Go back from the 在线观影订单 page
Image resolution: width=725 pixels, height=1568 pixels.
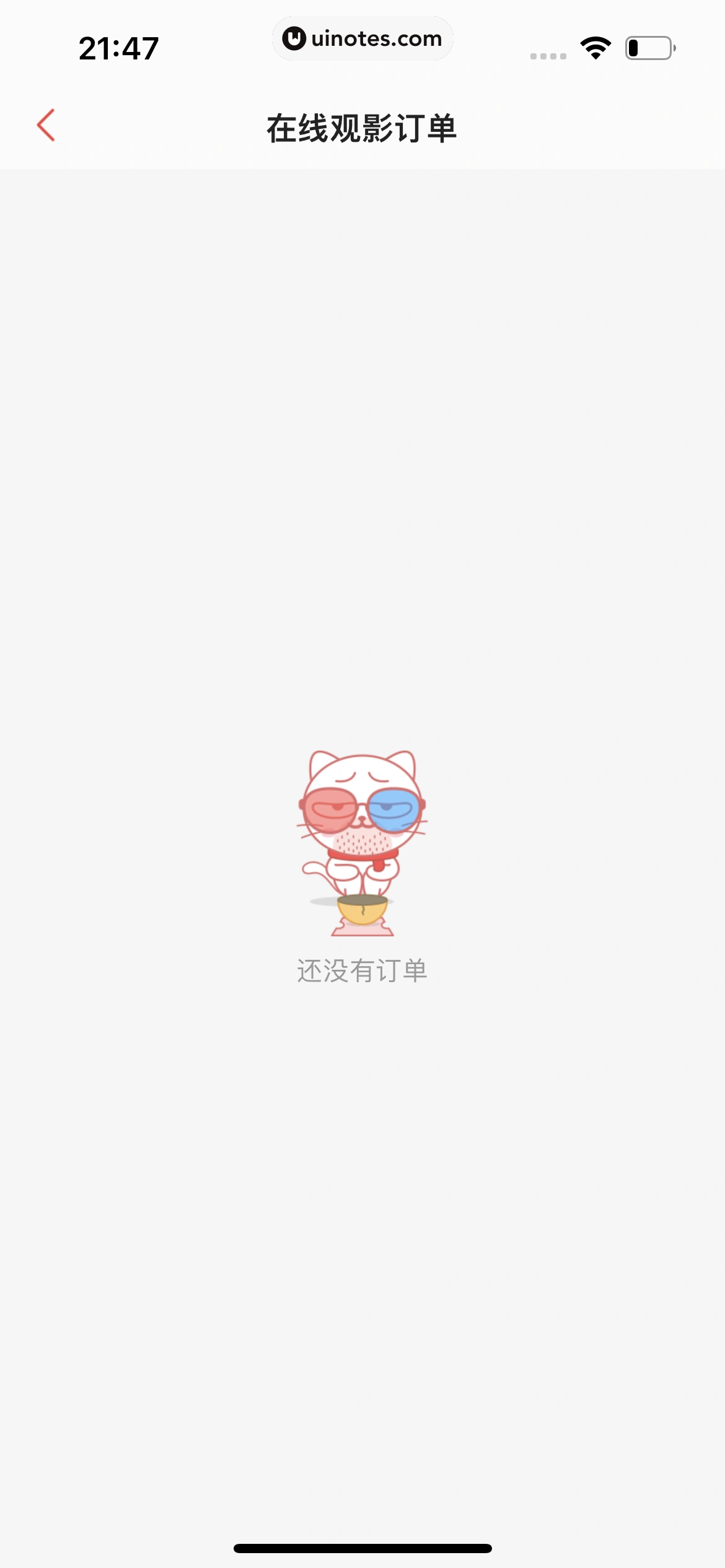[46, 126]
